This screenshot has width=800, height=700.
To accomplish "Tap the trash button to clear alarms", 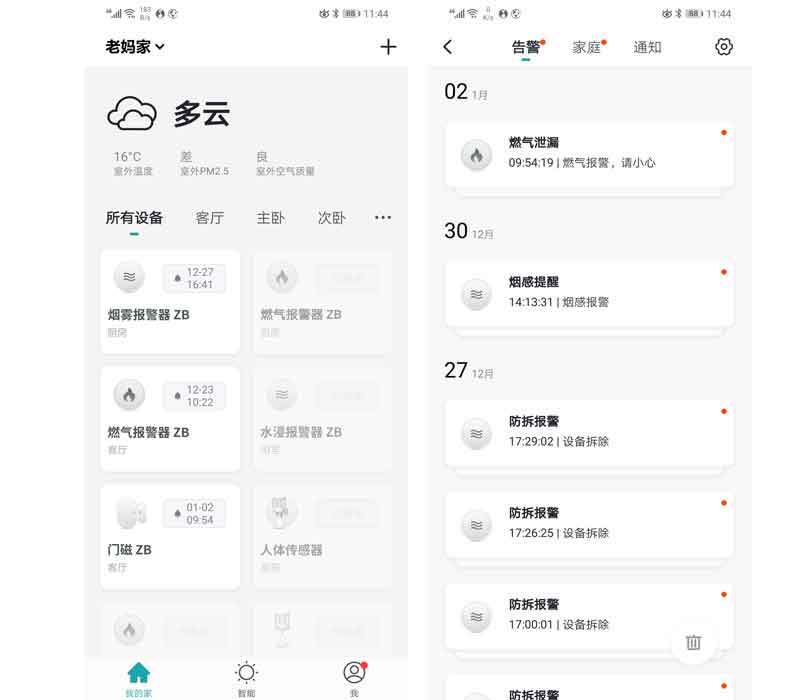I will [693, 642].
